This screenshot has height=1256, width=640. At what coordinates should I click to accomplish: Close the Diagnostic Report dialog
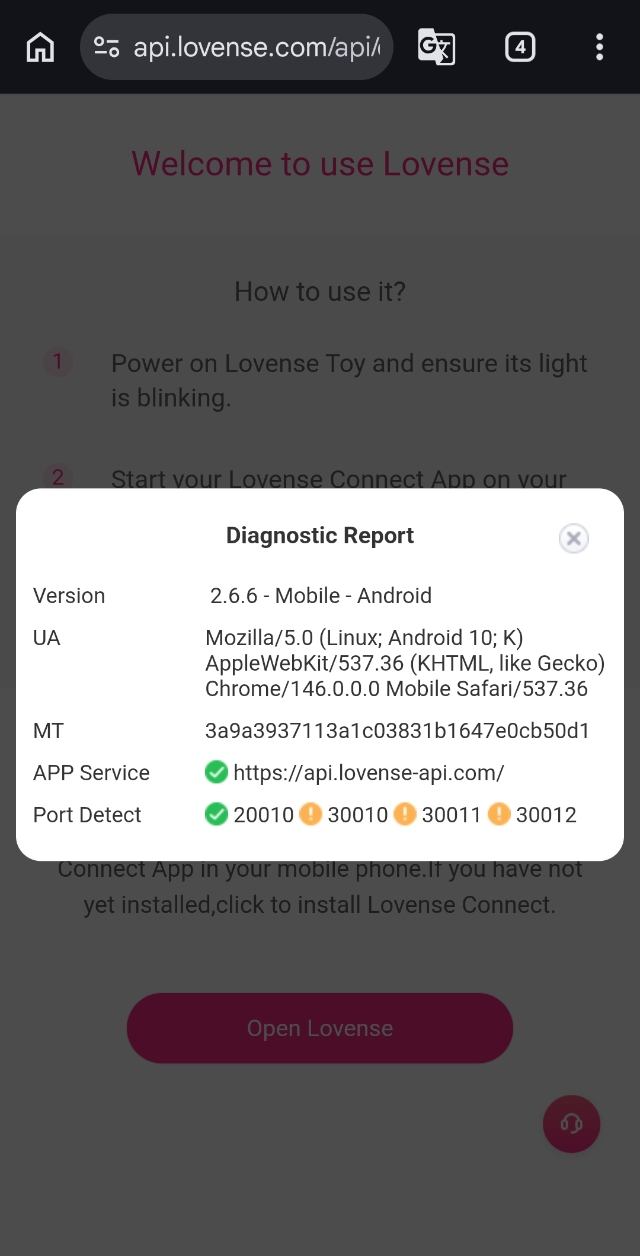click(x=573, y=539)
